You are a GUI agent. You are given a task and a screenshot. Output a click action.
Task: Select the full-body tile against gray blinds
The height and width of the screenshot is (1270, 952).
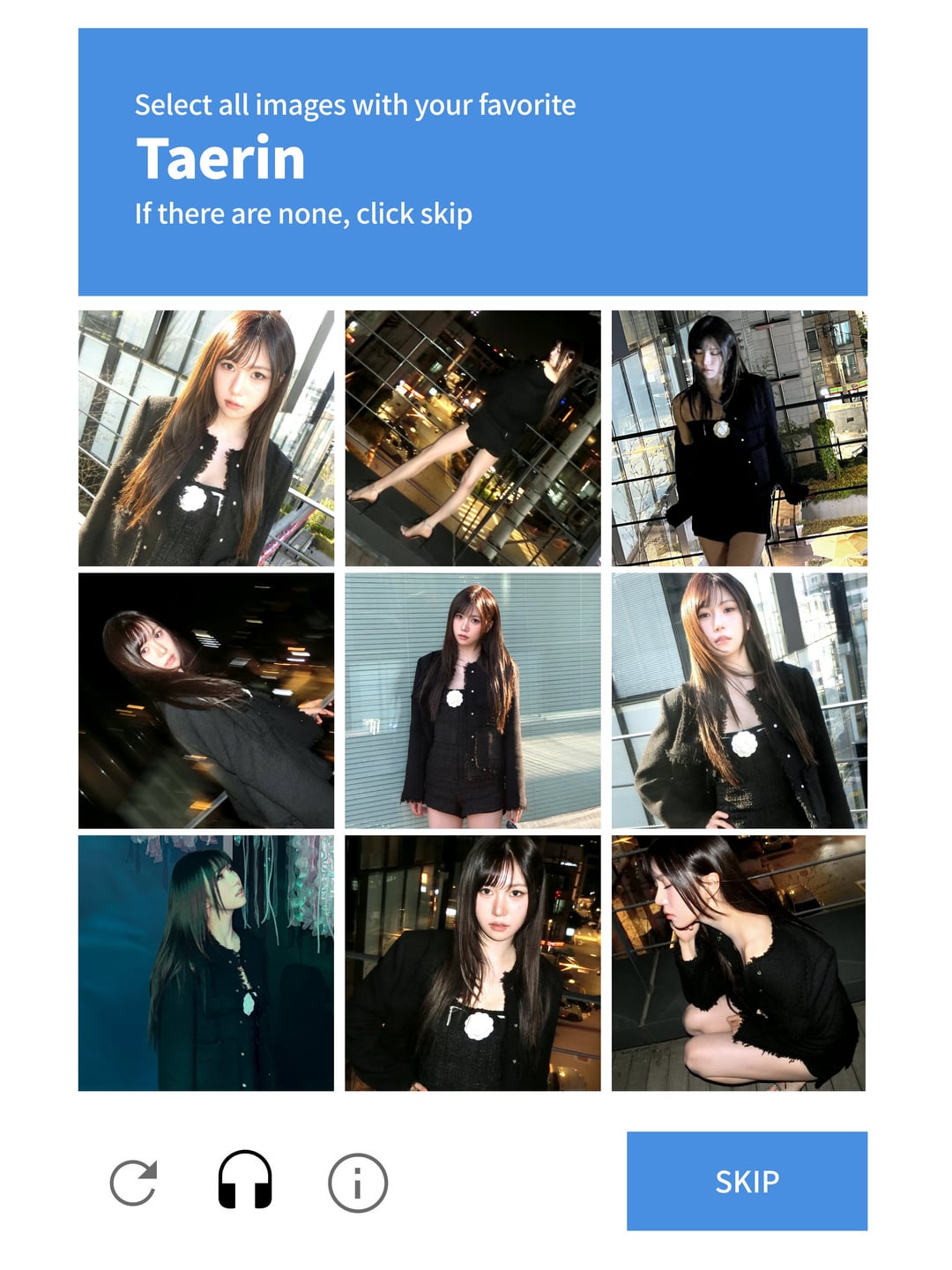[472, 700]
